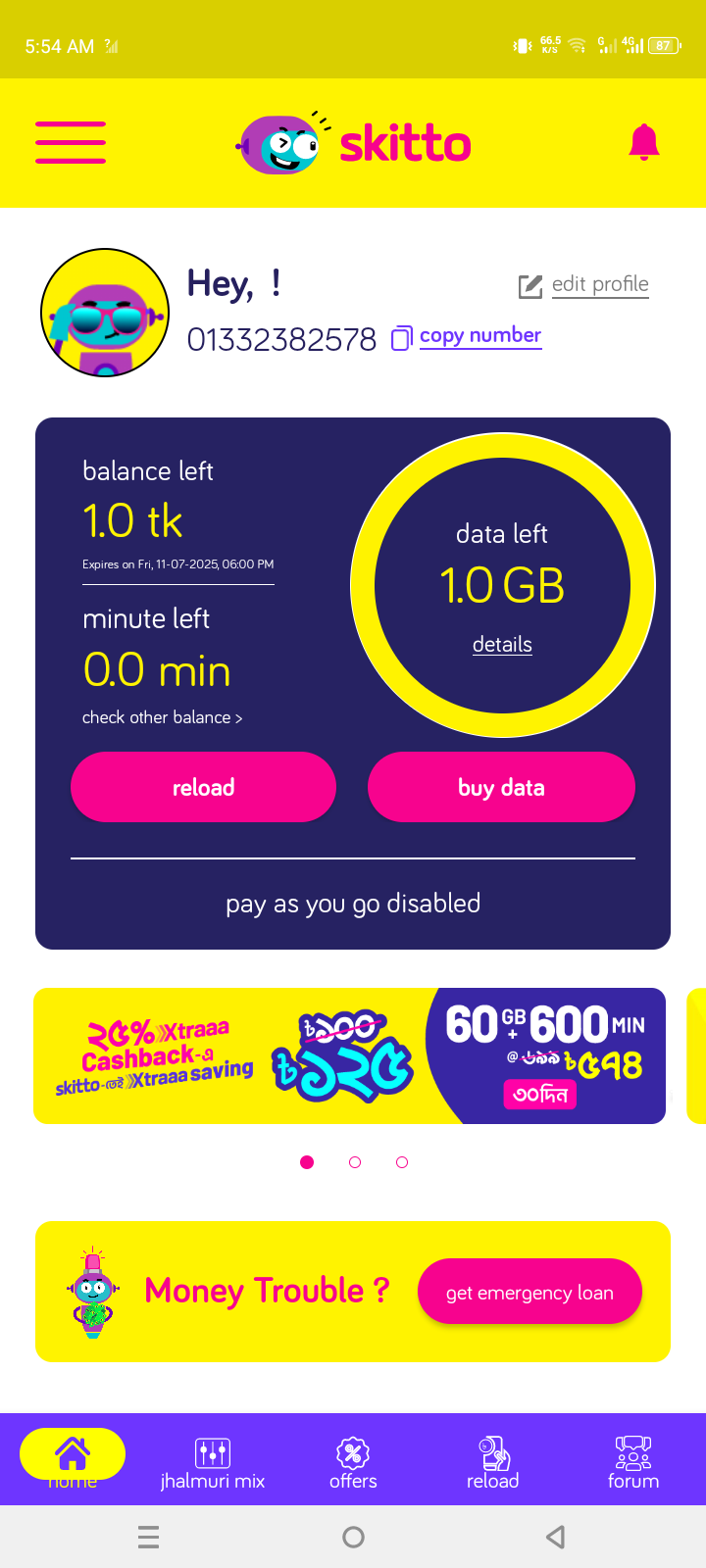Tap the buy data button
The height and width of the screenshot is (1568, 706).
tap(501, 787)
